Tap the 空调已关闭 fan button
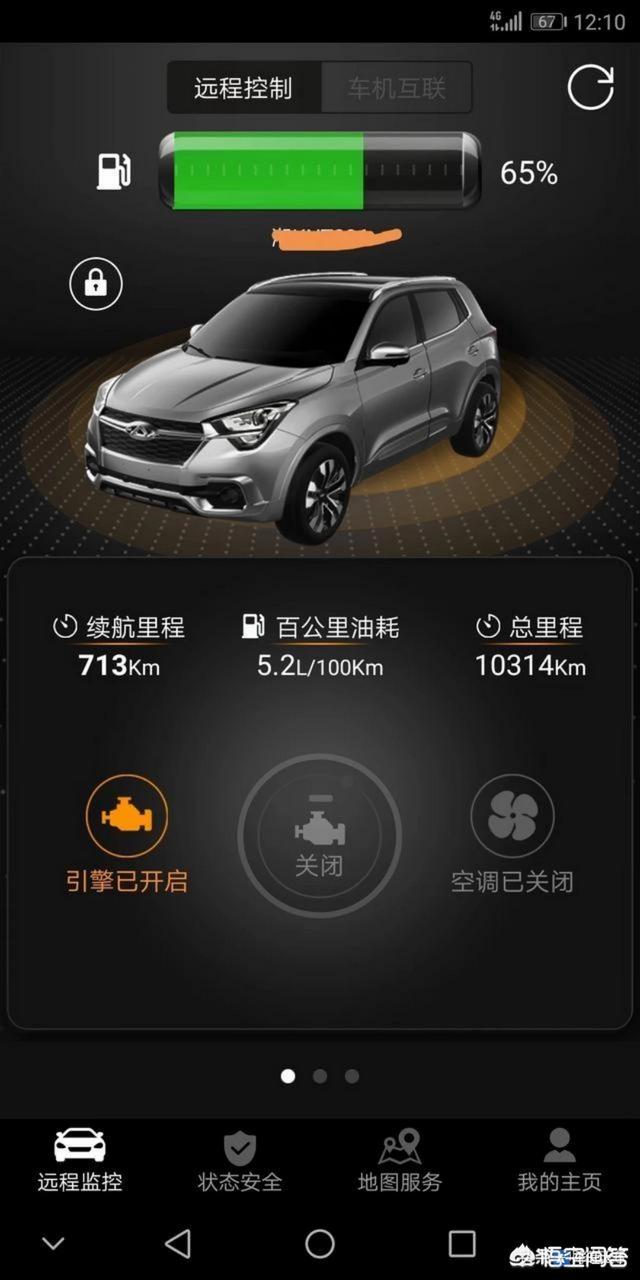Viewport: 640px width, 1280px height. click(x=512, y=816)
